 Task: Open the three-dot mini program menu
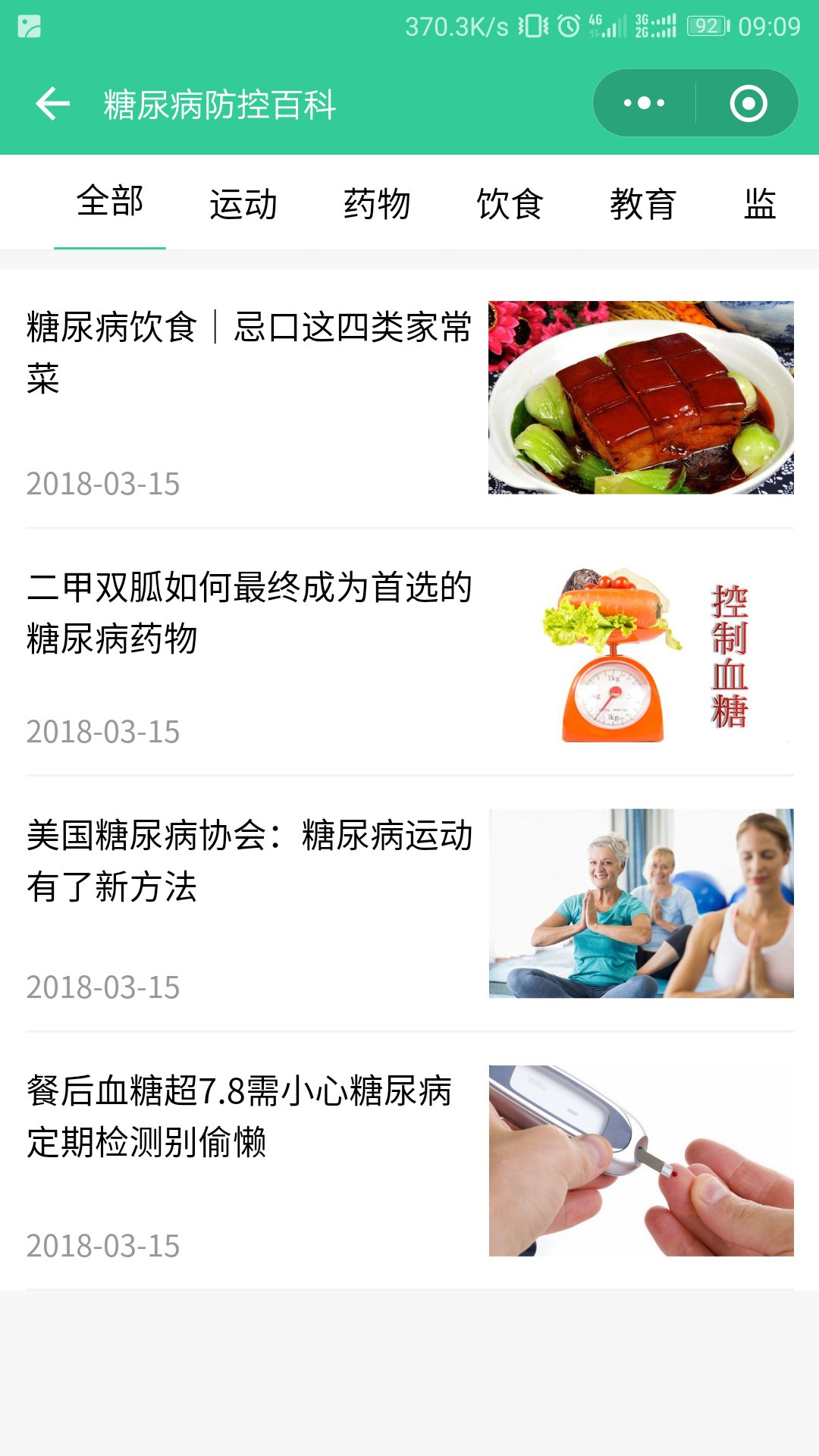pyautogui.click(x=644, y=103)
